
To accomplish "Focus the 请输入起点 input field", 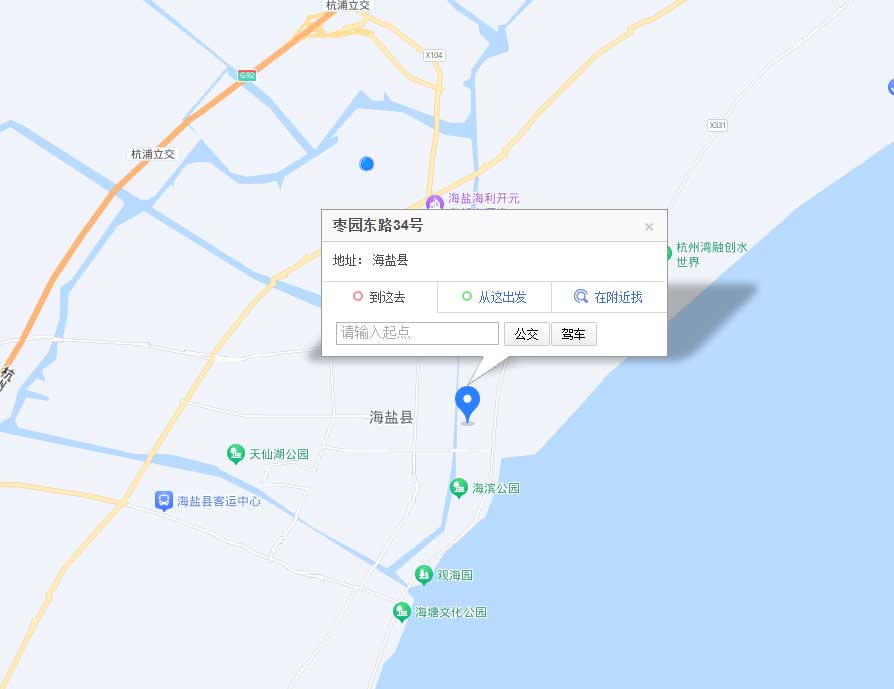I will (x=417, y=333).
